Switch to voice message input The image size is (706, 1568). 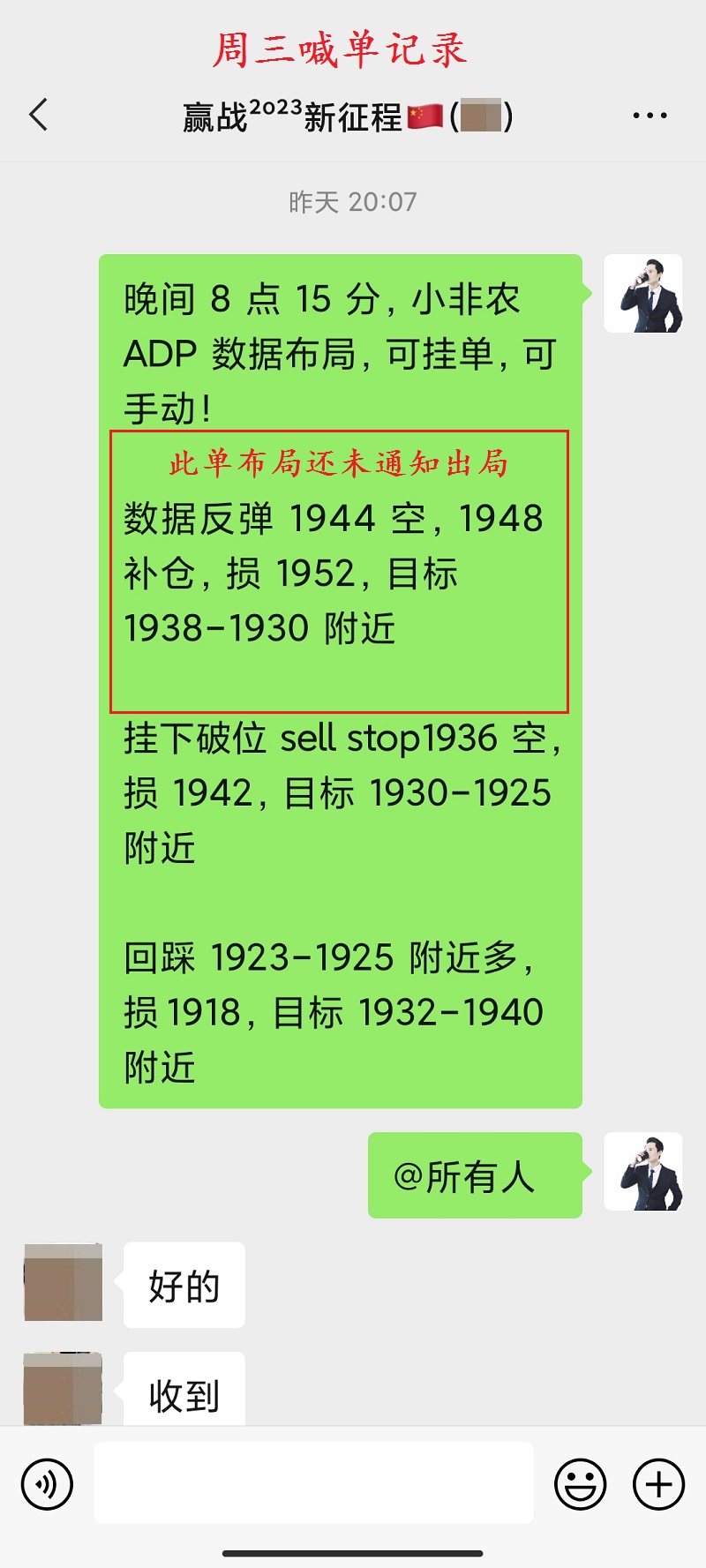point(47,1484)
